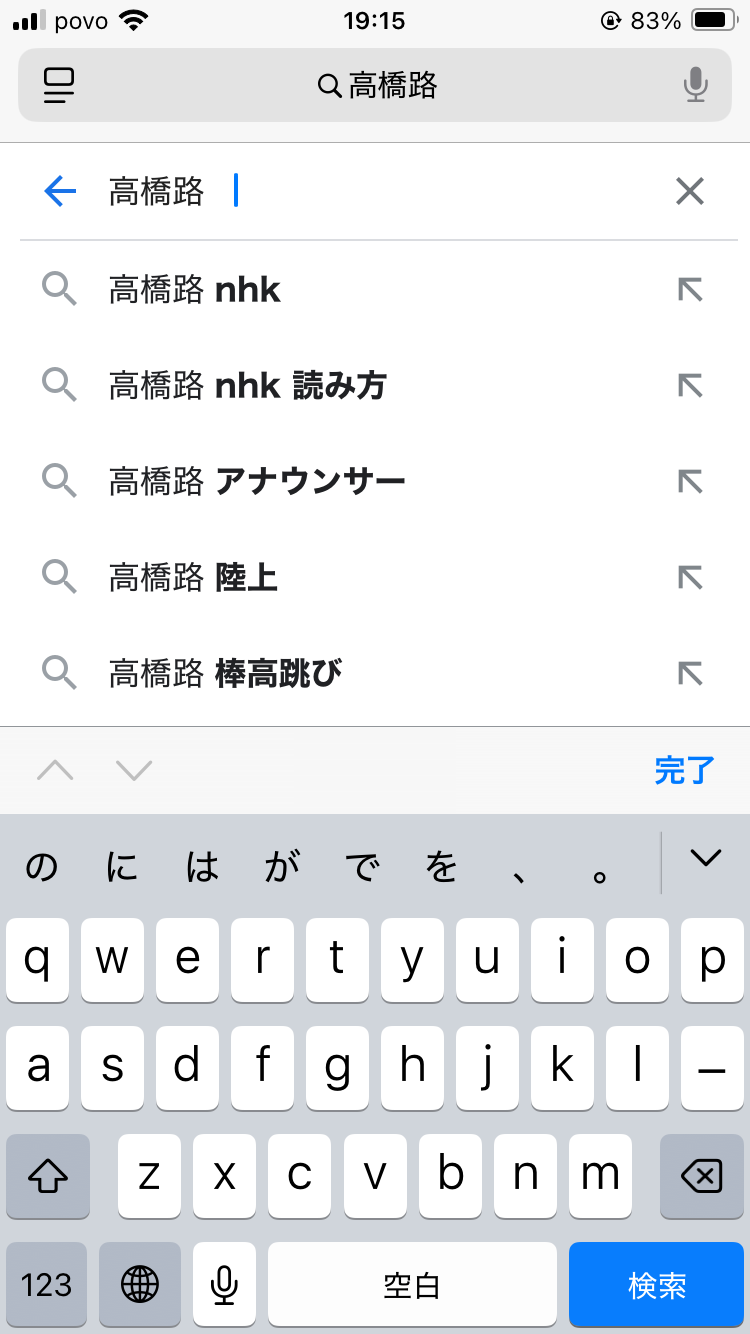The height and width of the screenshot is (1334, 750).
Task: Select the suggestion 高橋路 棒高跳び
Action: pyautogui.click(x=375, y=673)
